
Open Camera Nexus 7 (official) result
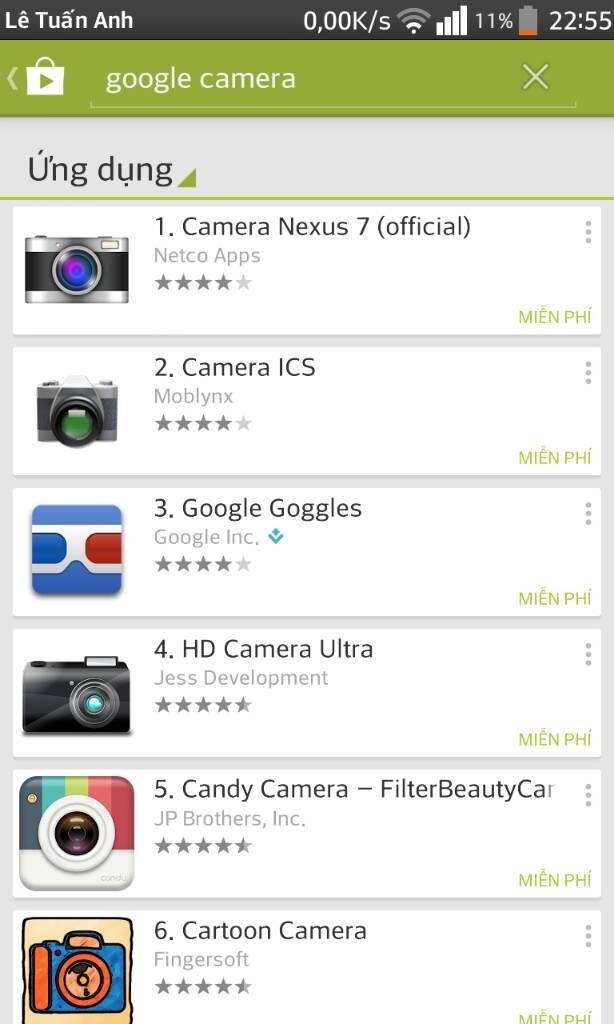click(x=306, y=270)
